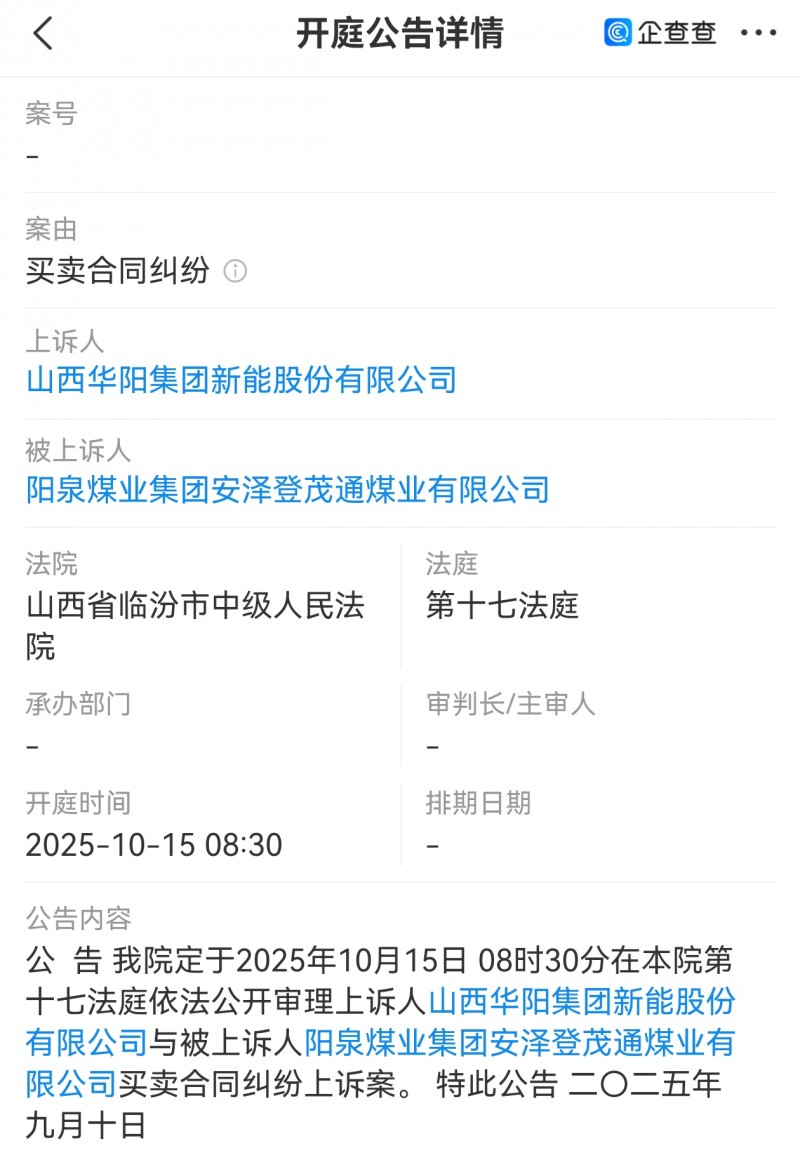This screenshot has height=1160, width=800.
Task: Tap the 企查查 blue chat-bubble icon
Action: tap(616, 33)
